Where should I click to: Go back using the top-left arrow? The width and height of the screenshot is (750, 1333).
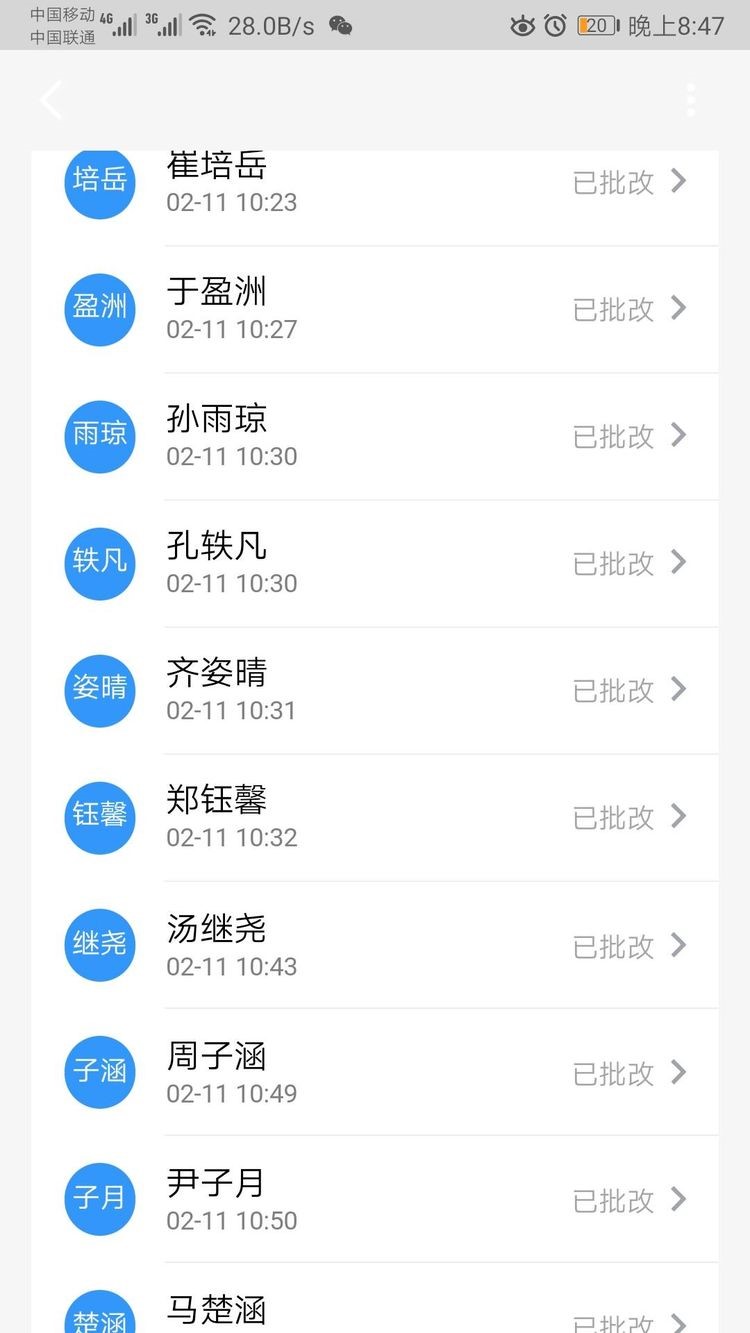52,100
